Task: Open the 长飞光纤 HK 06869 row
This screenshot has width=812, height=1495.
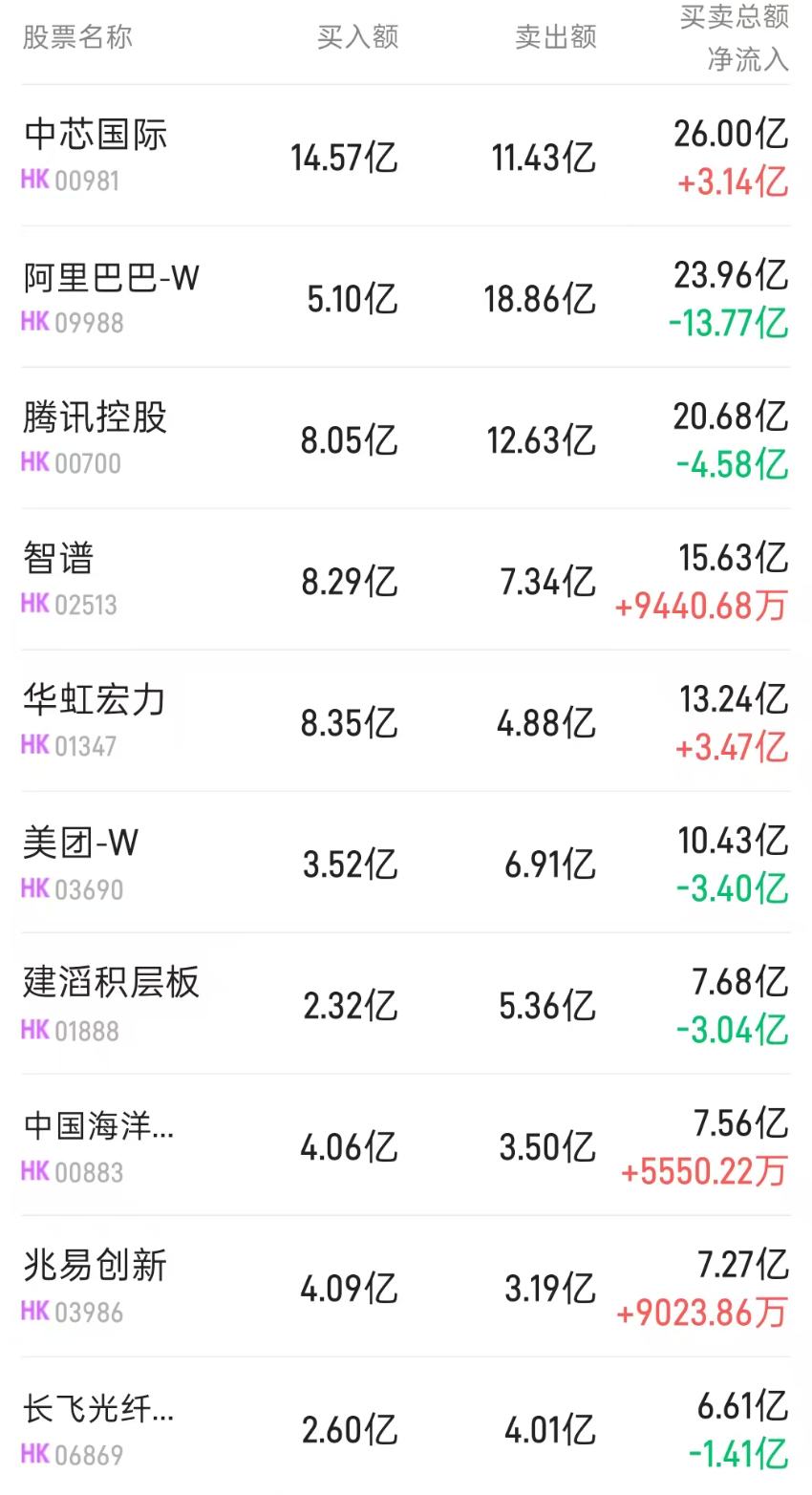Action: [406, 1426]
